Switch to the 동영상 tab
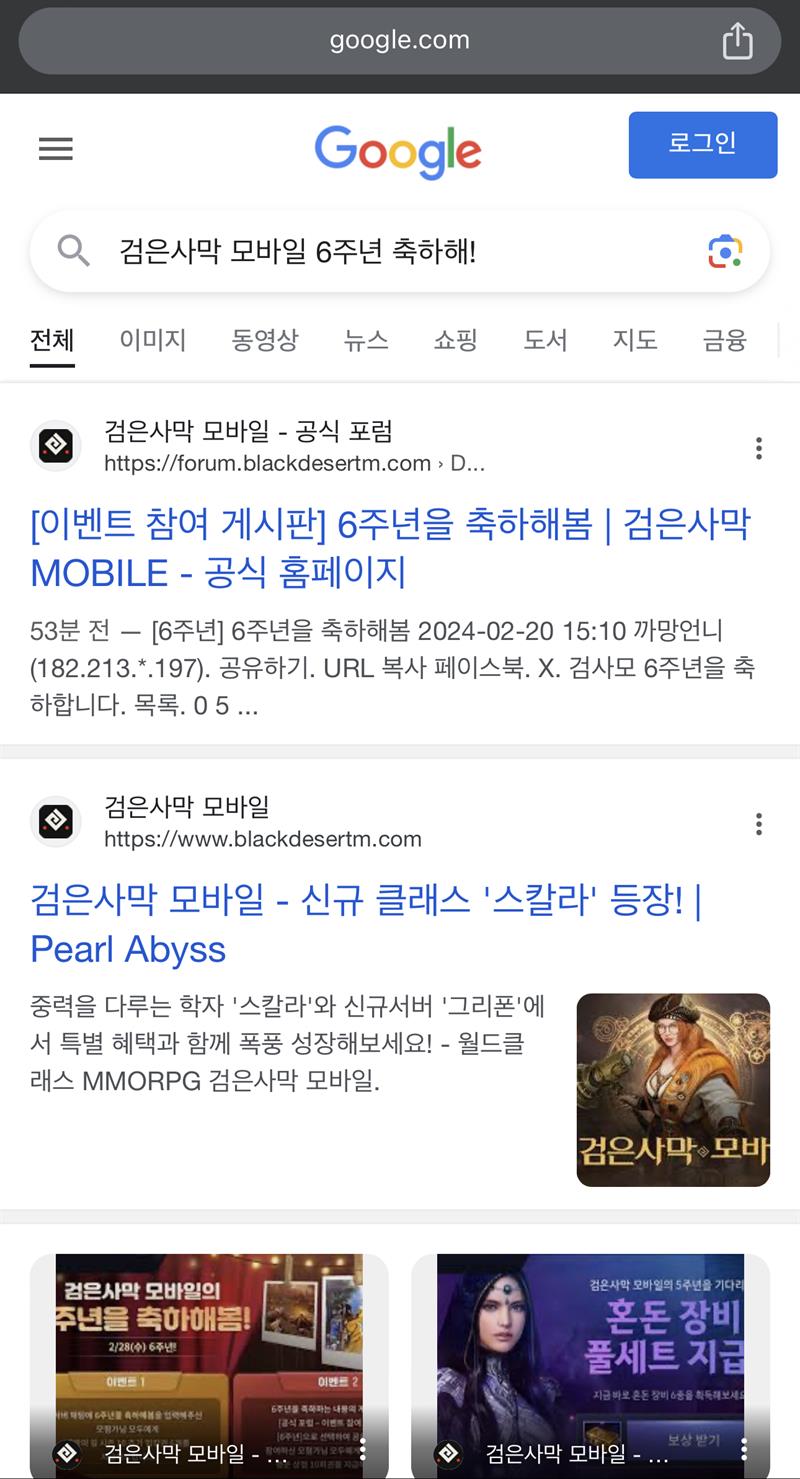This screenshot has width=800, height=1479. [x=265, y=340]
